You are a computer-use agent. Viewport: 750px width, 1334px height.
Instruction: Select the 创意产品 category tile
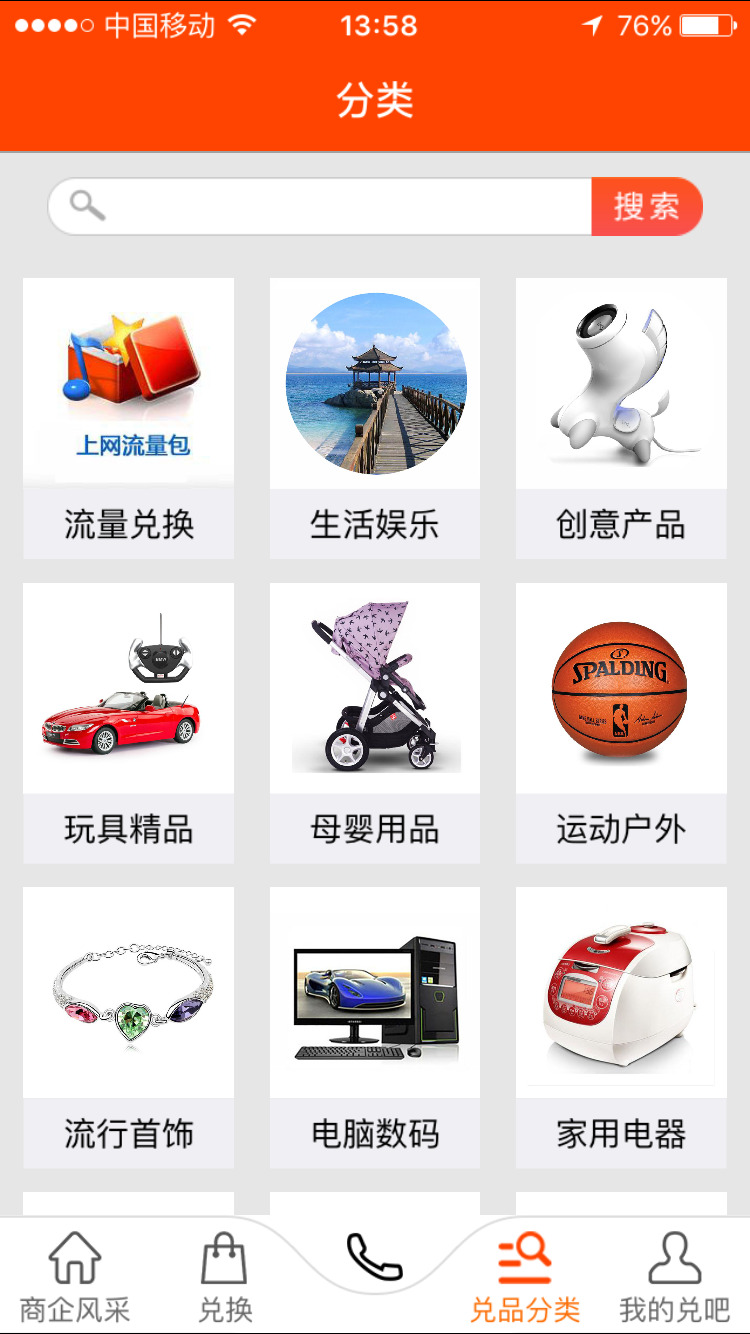coord(621,418)
